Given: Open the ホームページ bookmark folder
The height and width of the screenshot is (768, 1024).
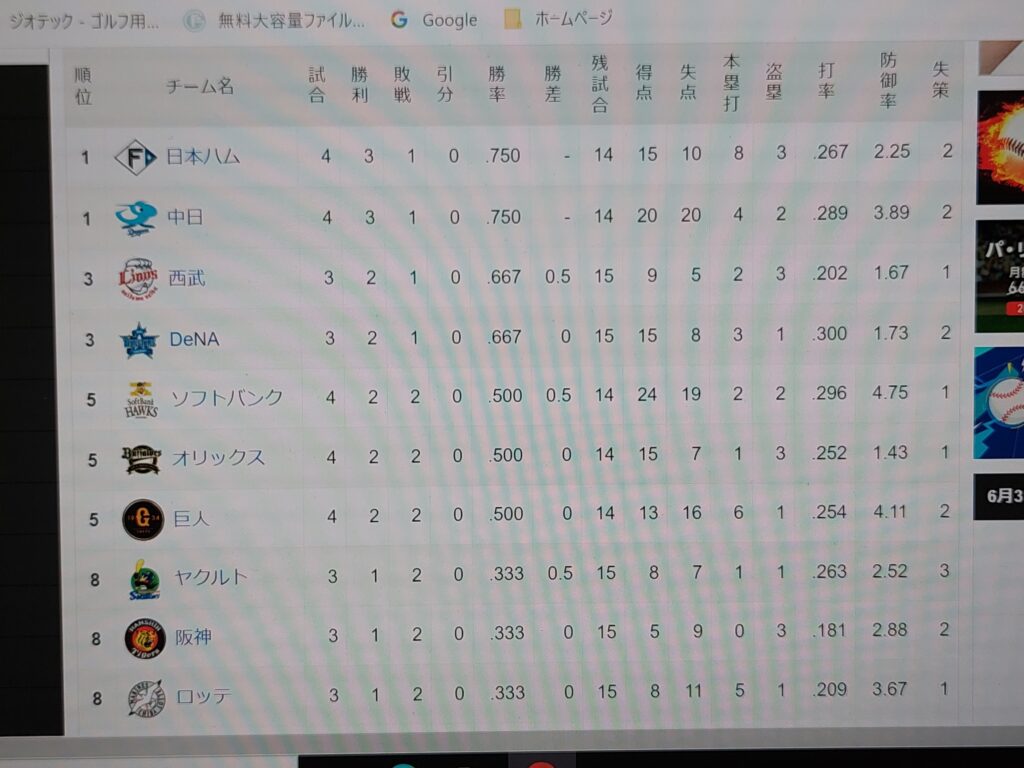Looking at the screenshot, I should tap(559, 19).
